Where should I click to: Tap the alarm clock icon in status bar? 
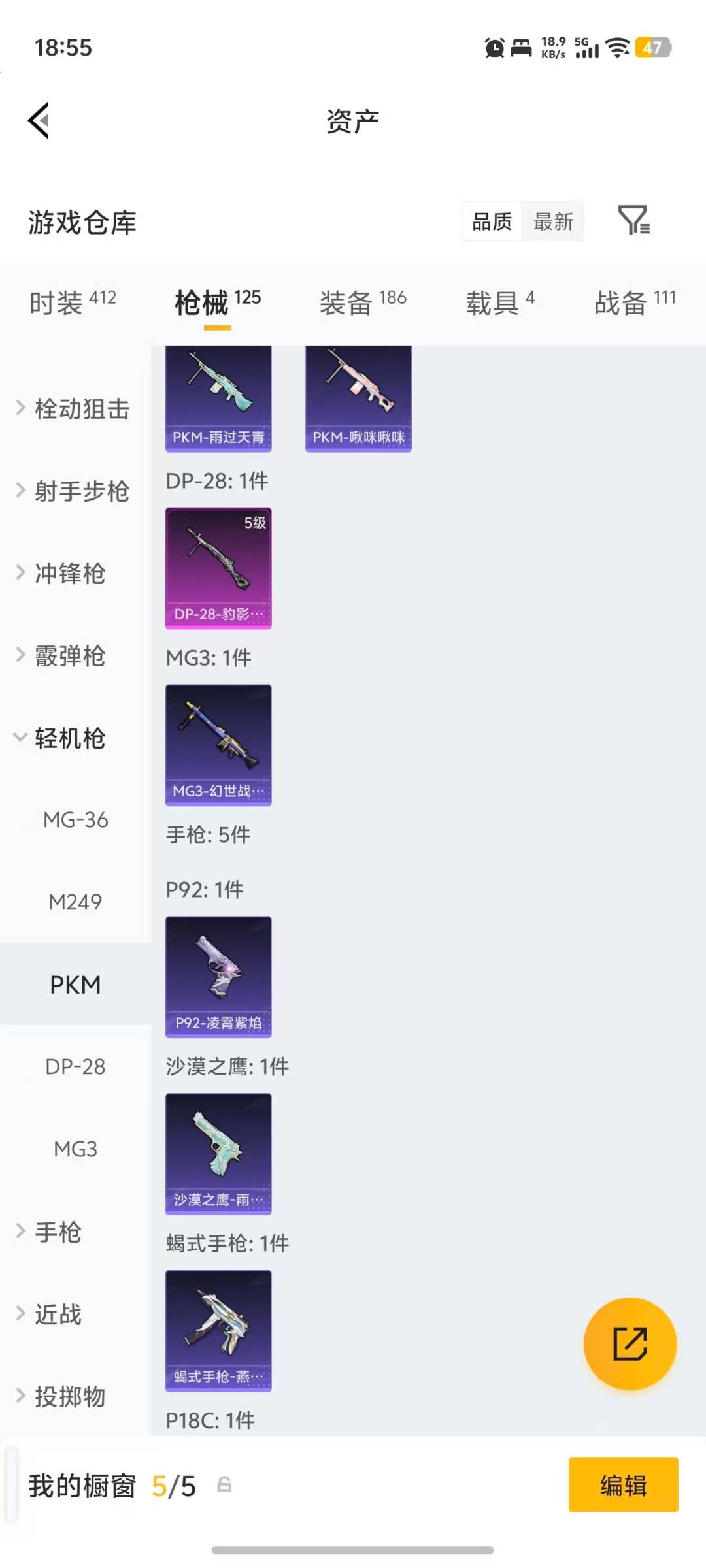495,48
